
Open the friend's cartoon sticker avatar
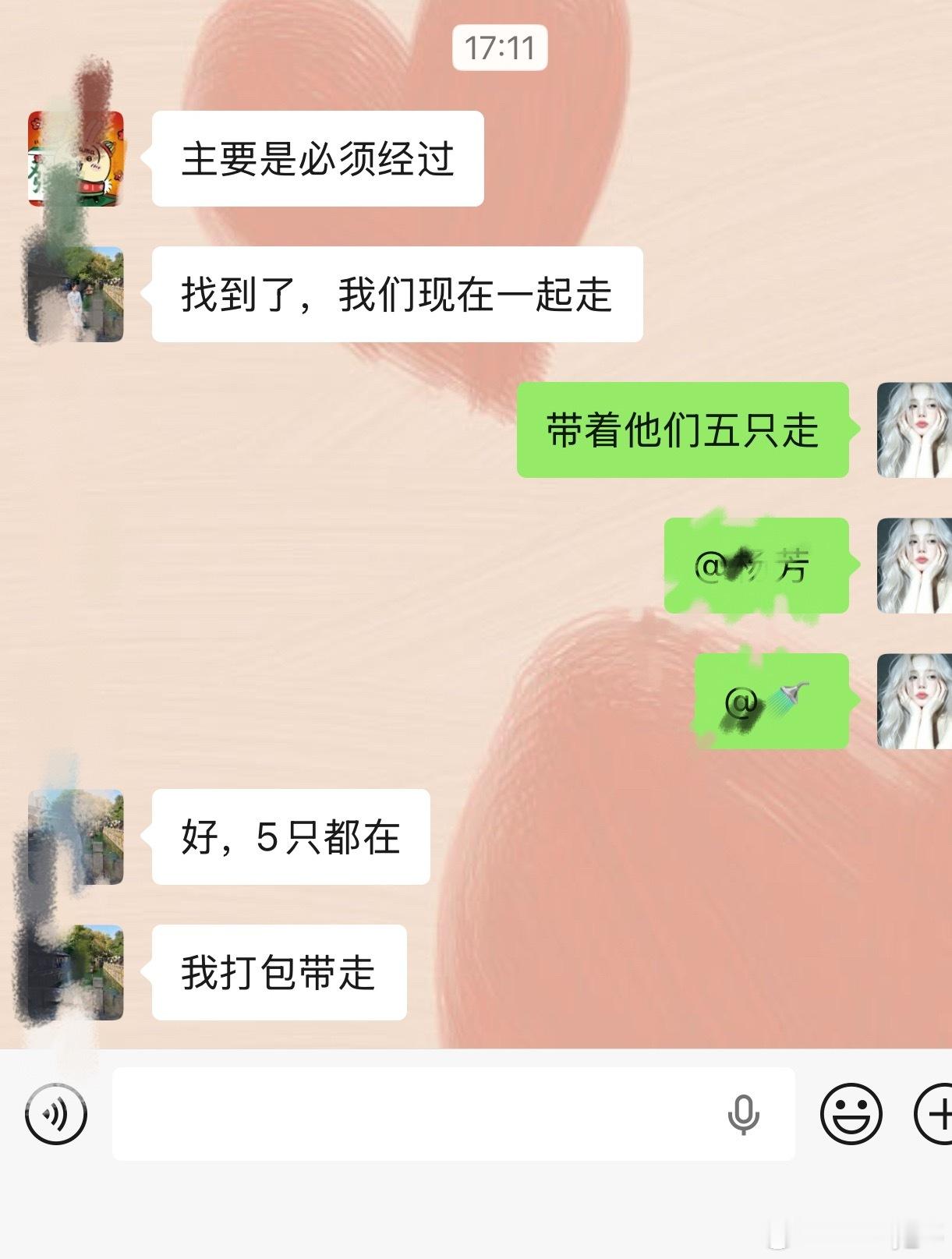pos(77,158)
